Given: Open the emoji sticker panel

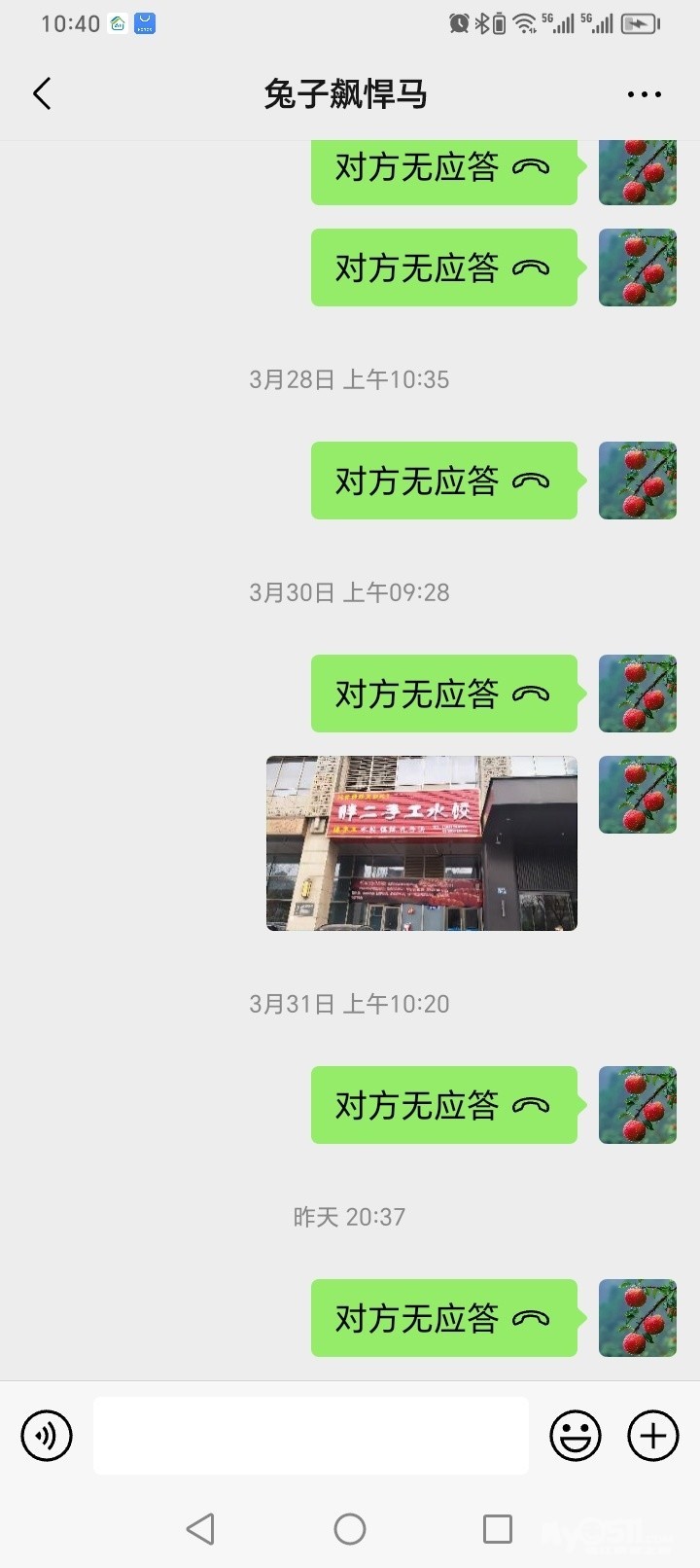Looking at the screenshot, I should pos(575,1435).
